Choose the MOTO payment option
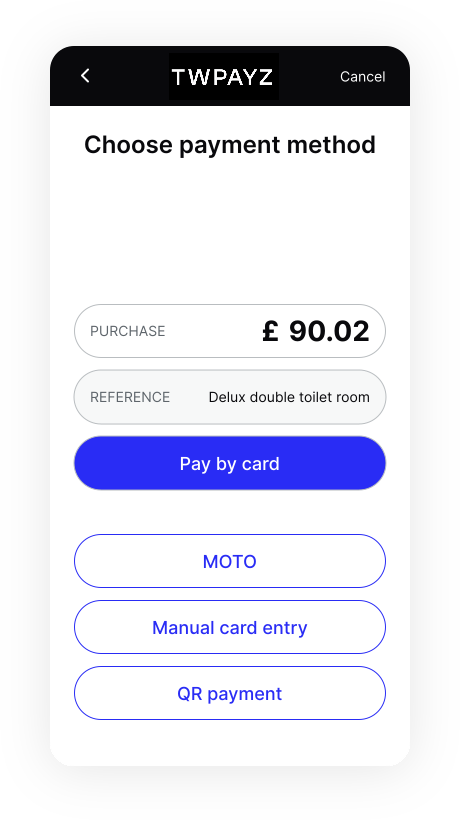 coord(229,561)
